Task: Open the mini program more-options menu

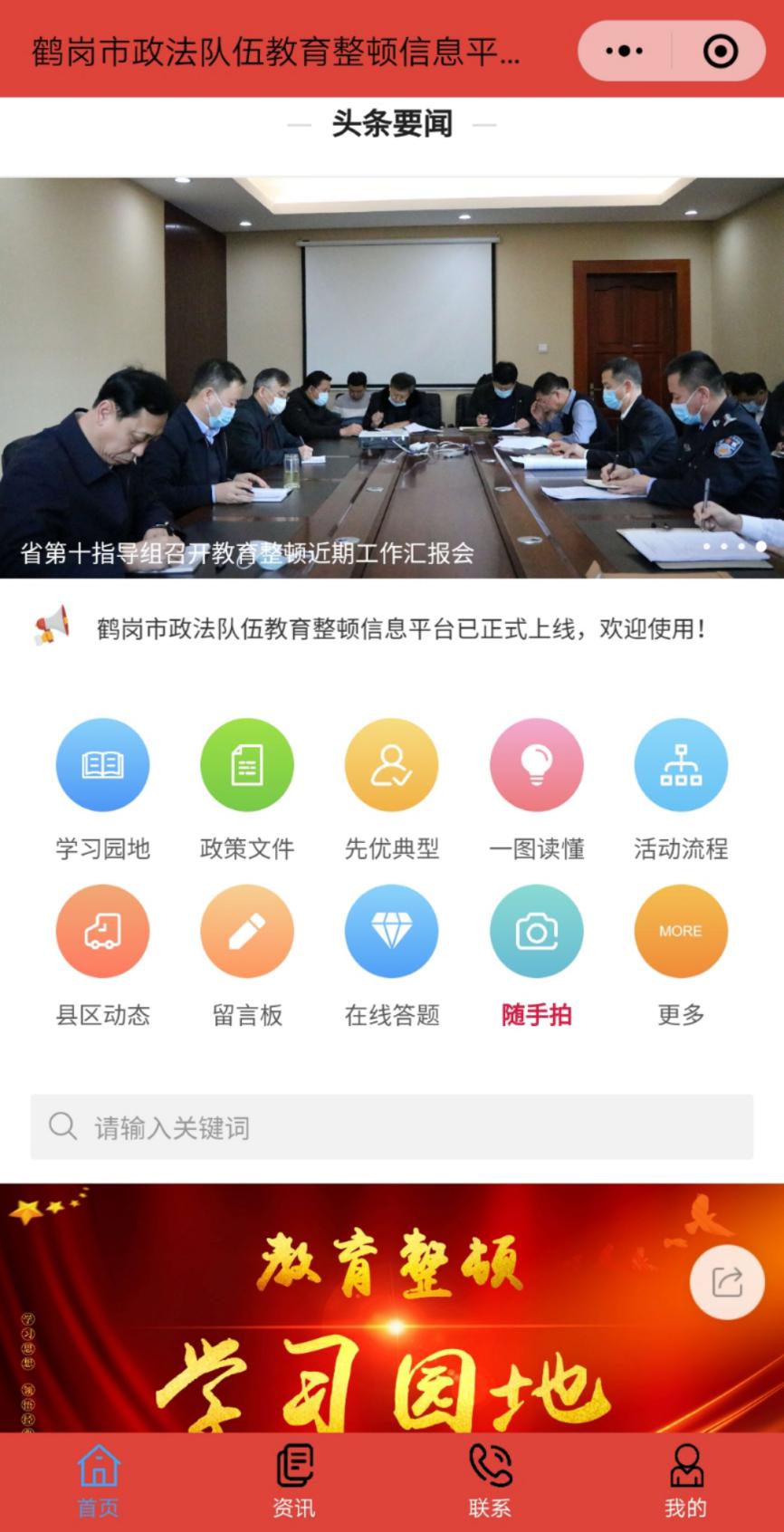Action: (624, 52)
